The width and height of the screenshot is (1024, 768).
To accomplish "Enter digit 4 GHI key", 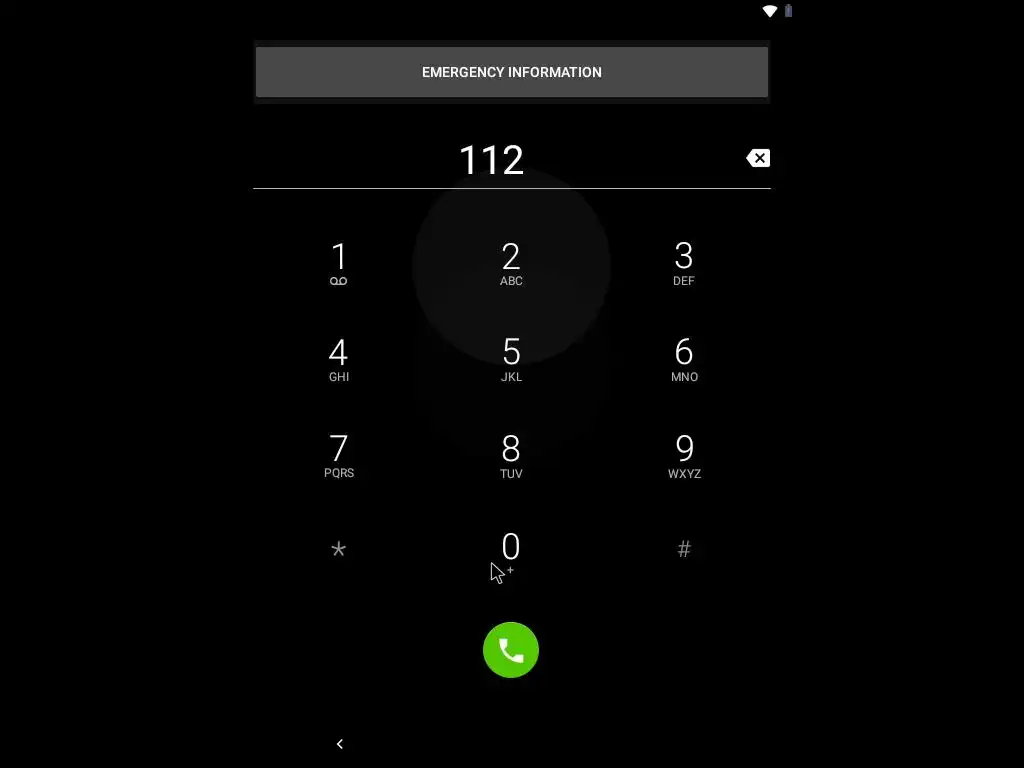I will (x=339, y=360).
